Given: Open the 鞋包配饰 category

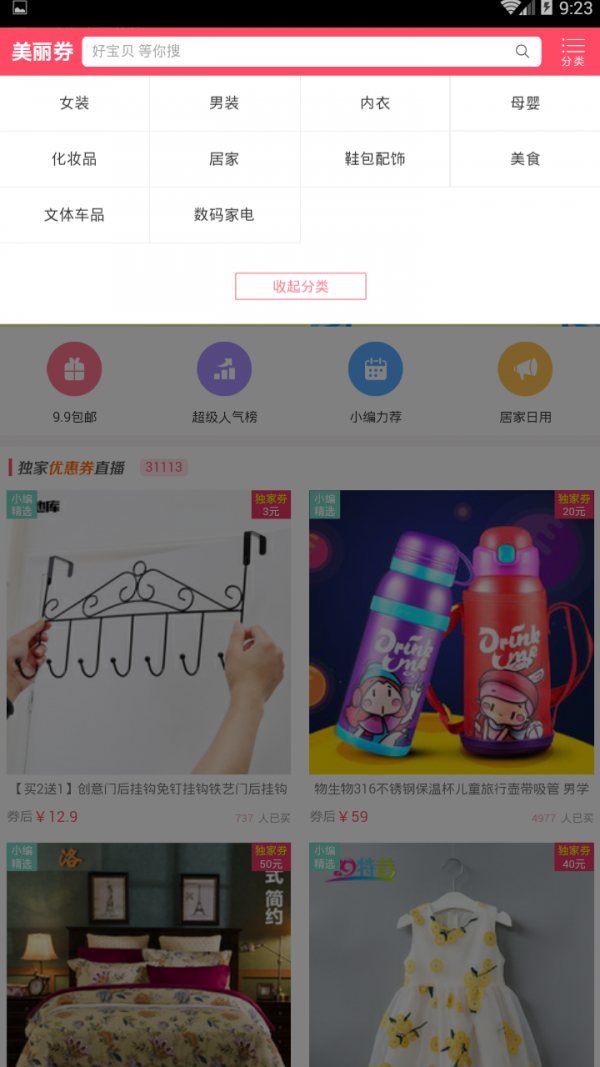Looking at the screenshot, I should tap(375, 159).
